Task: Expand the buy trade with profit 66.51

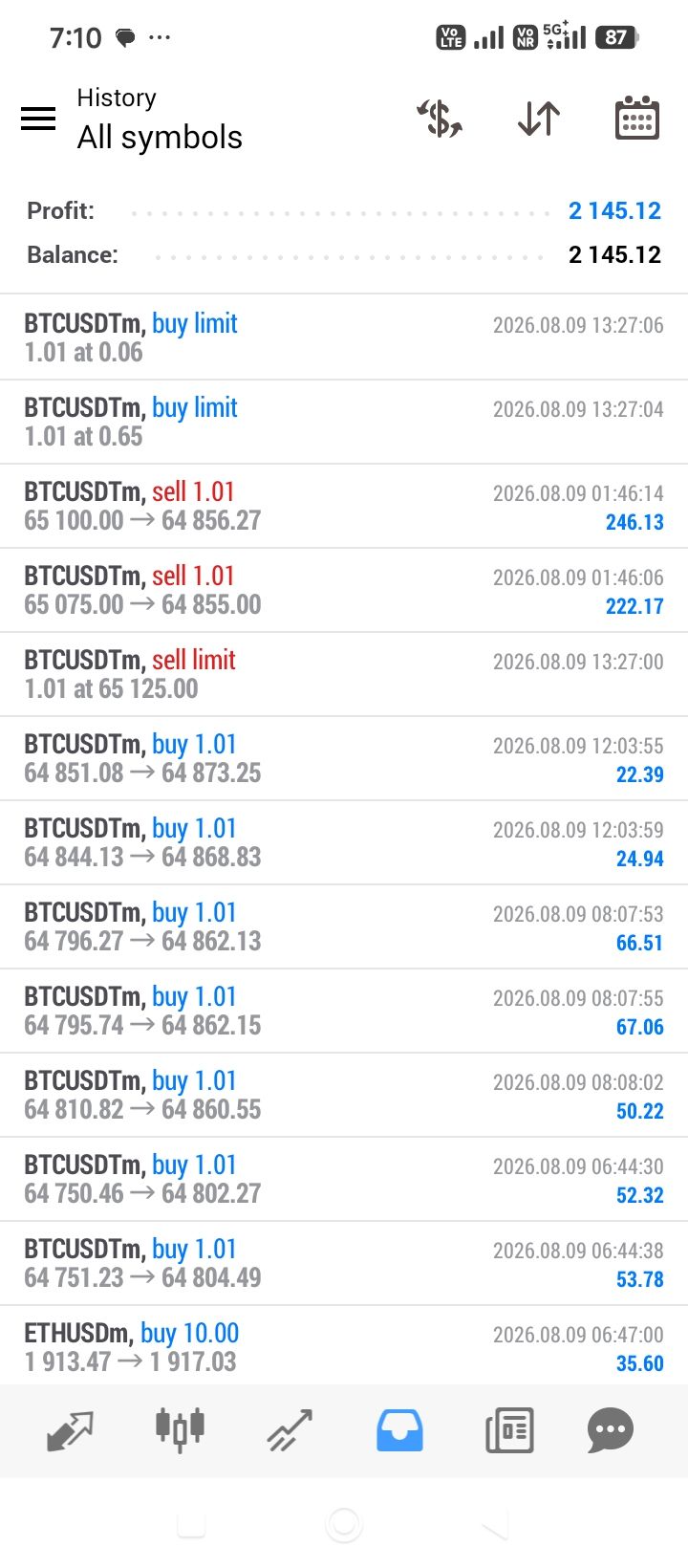Action: [344, 926]
